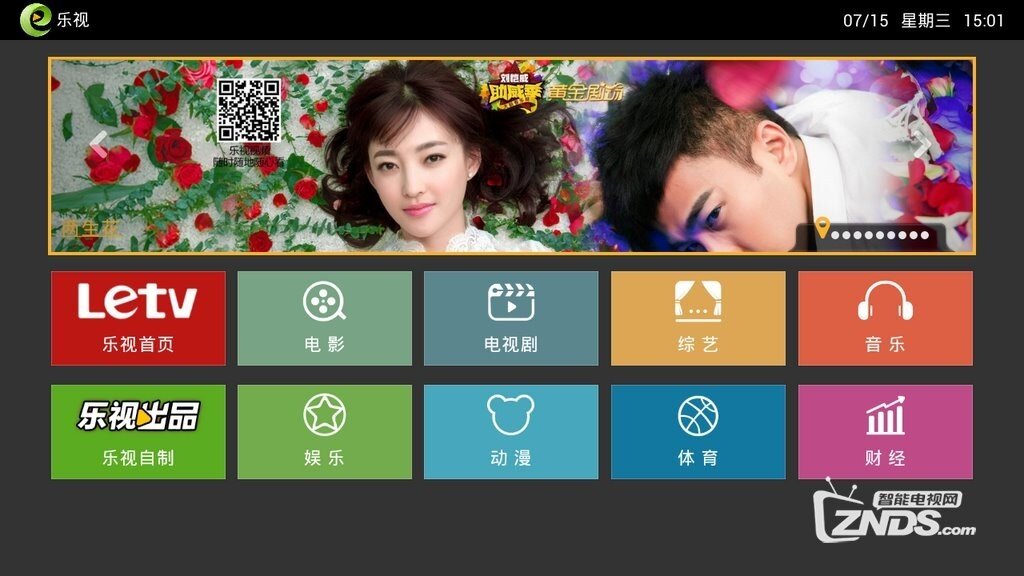Show the previous banner slide
Image resolution: width=1024 pixels, height=576 pixels.
point(98,145)
